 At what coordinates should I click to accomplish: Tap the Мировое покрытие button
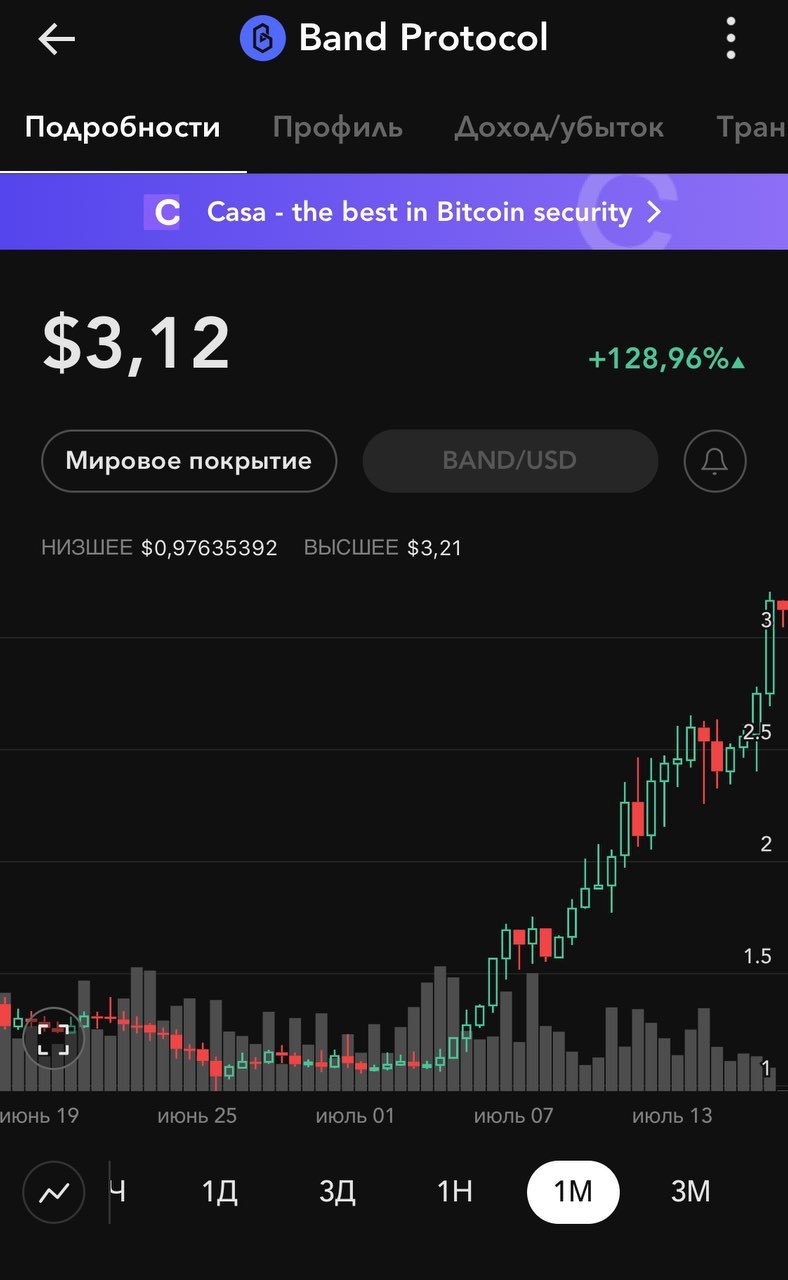189,461
